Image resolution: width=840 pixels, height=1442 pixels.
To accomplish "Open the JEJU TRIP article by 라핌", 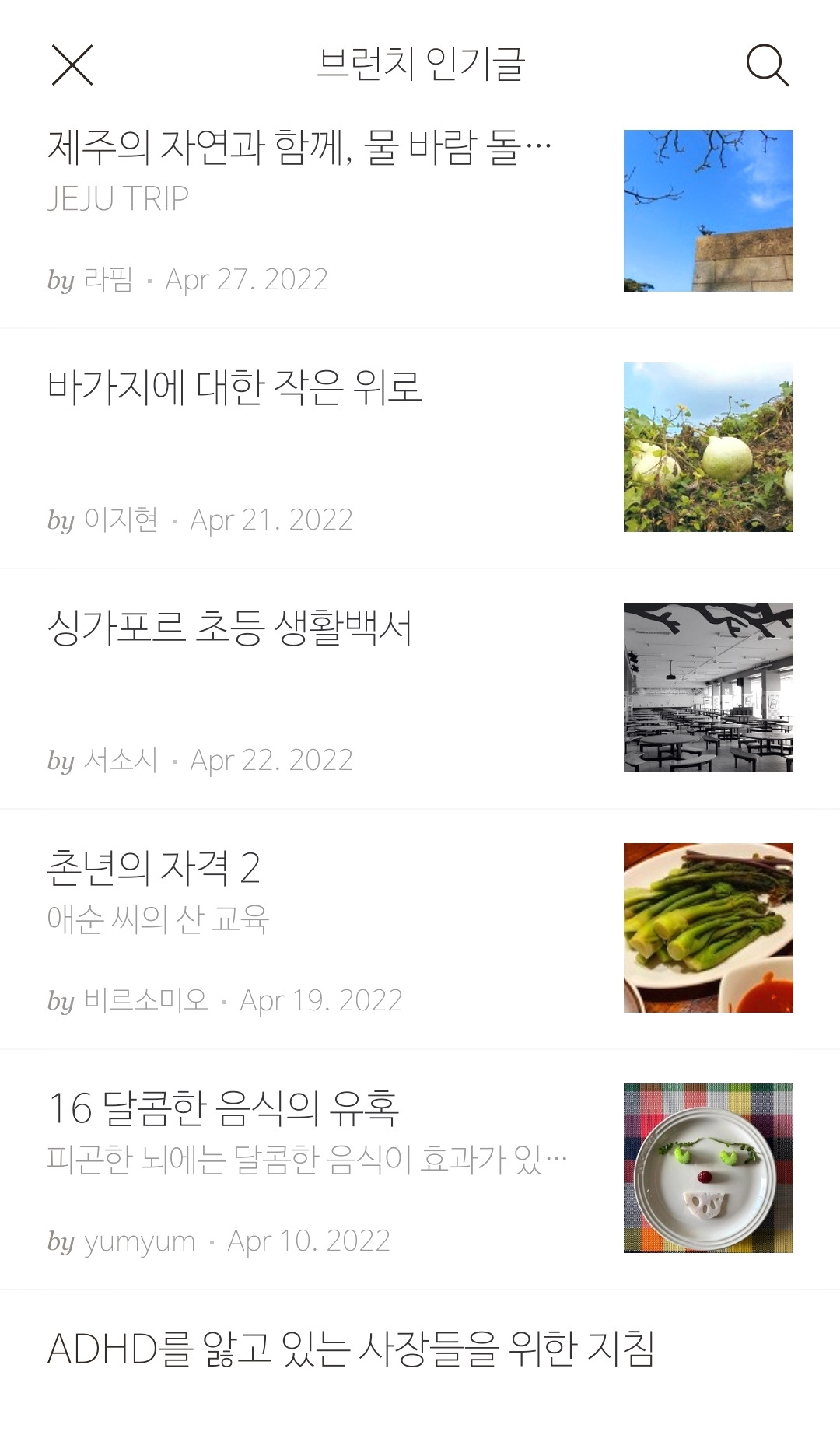I will pos(299,148).
